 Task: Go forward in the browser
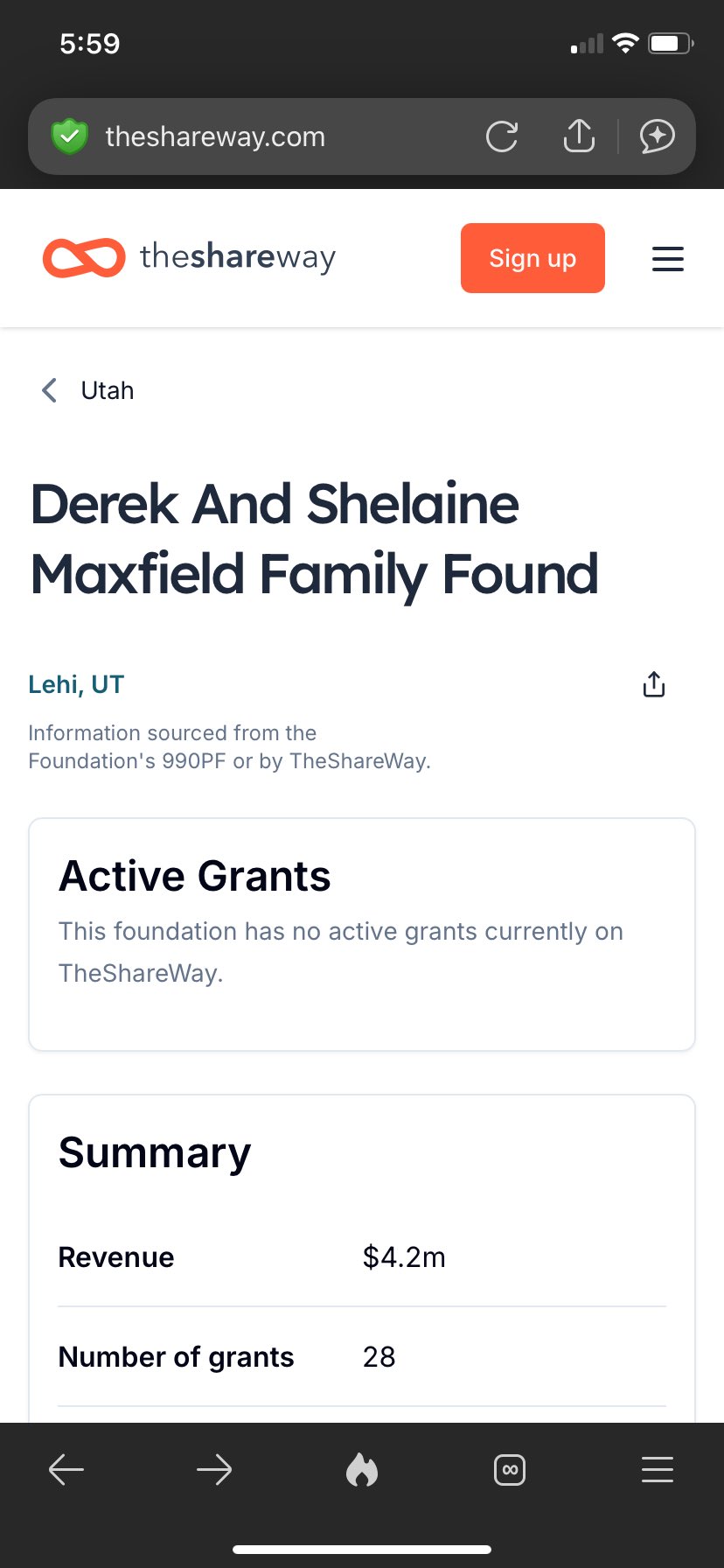click(x=214, y=1470)
